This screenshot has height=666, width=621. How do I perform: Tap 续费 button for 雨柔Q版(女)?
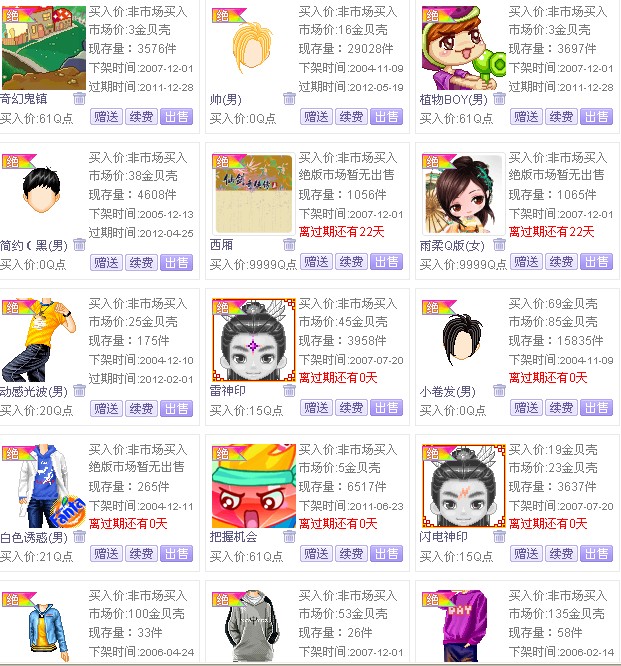click(560, 262)
